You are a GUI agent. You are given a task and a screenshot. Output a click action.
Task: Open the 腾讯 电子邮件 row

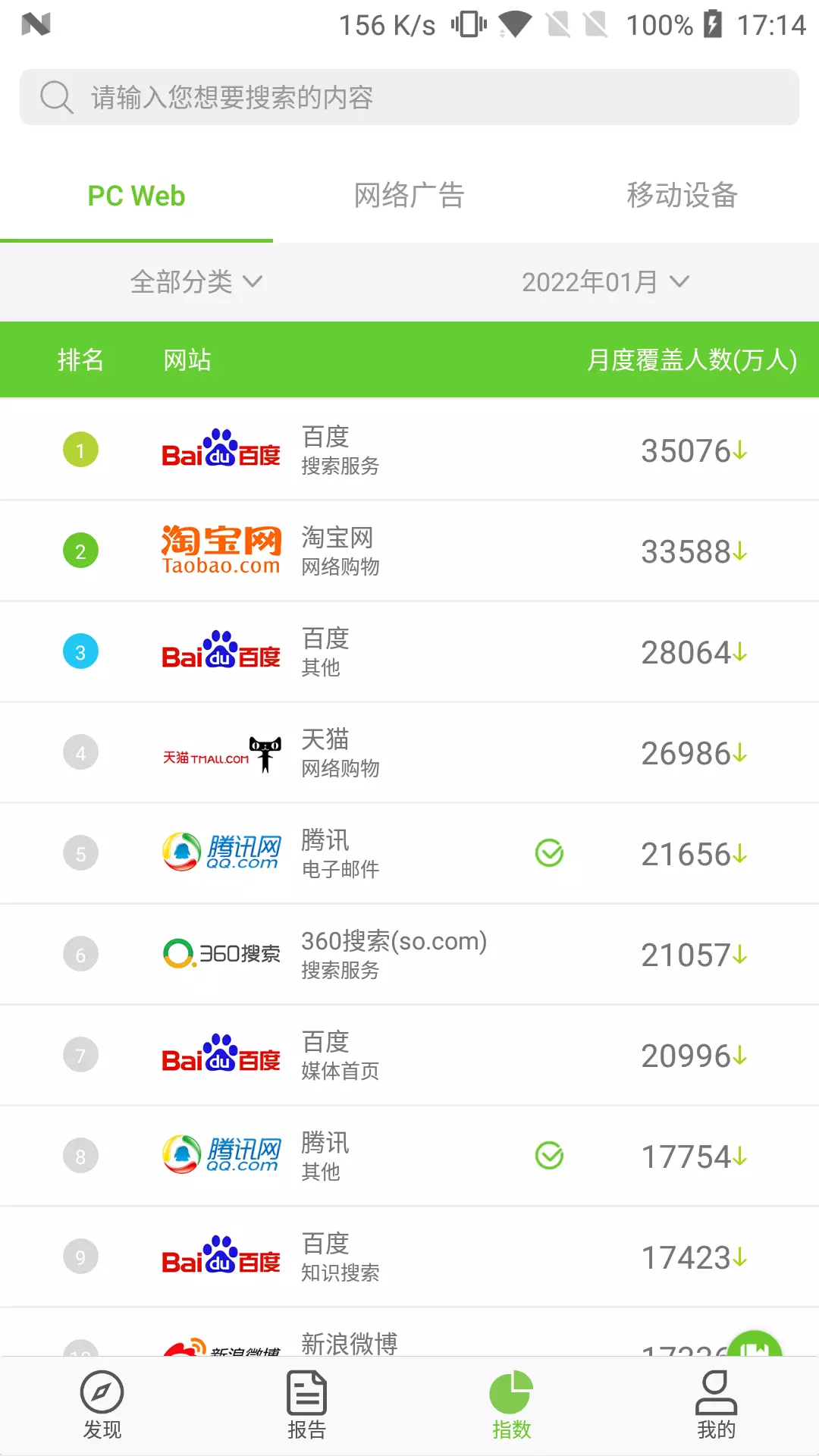tap(409, 854)
